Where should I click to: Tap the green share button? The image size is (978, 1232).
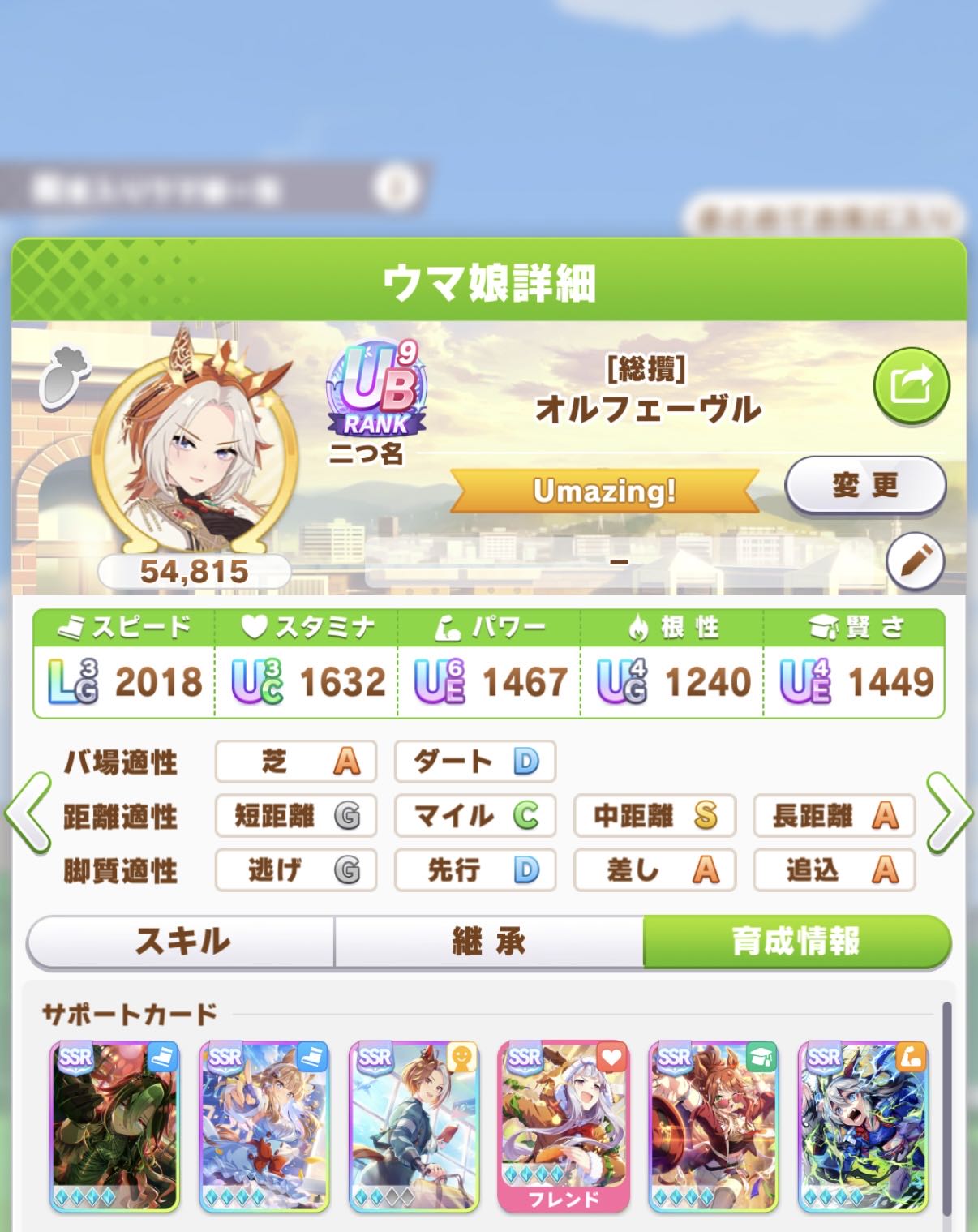(911, 386)
